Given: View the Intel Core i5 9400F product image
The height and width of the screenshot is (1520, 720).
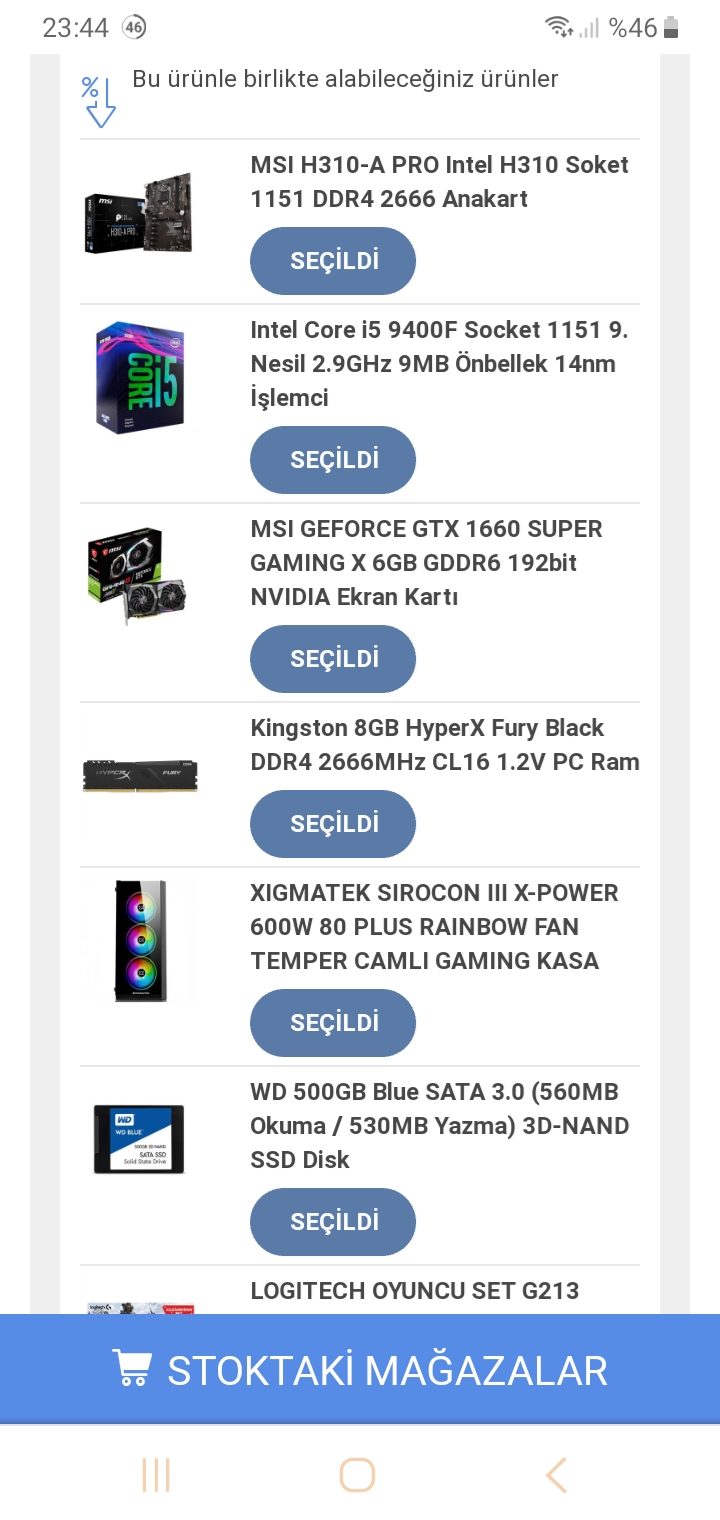Looking at the screenshot, I should [140, 378].
